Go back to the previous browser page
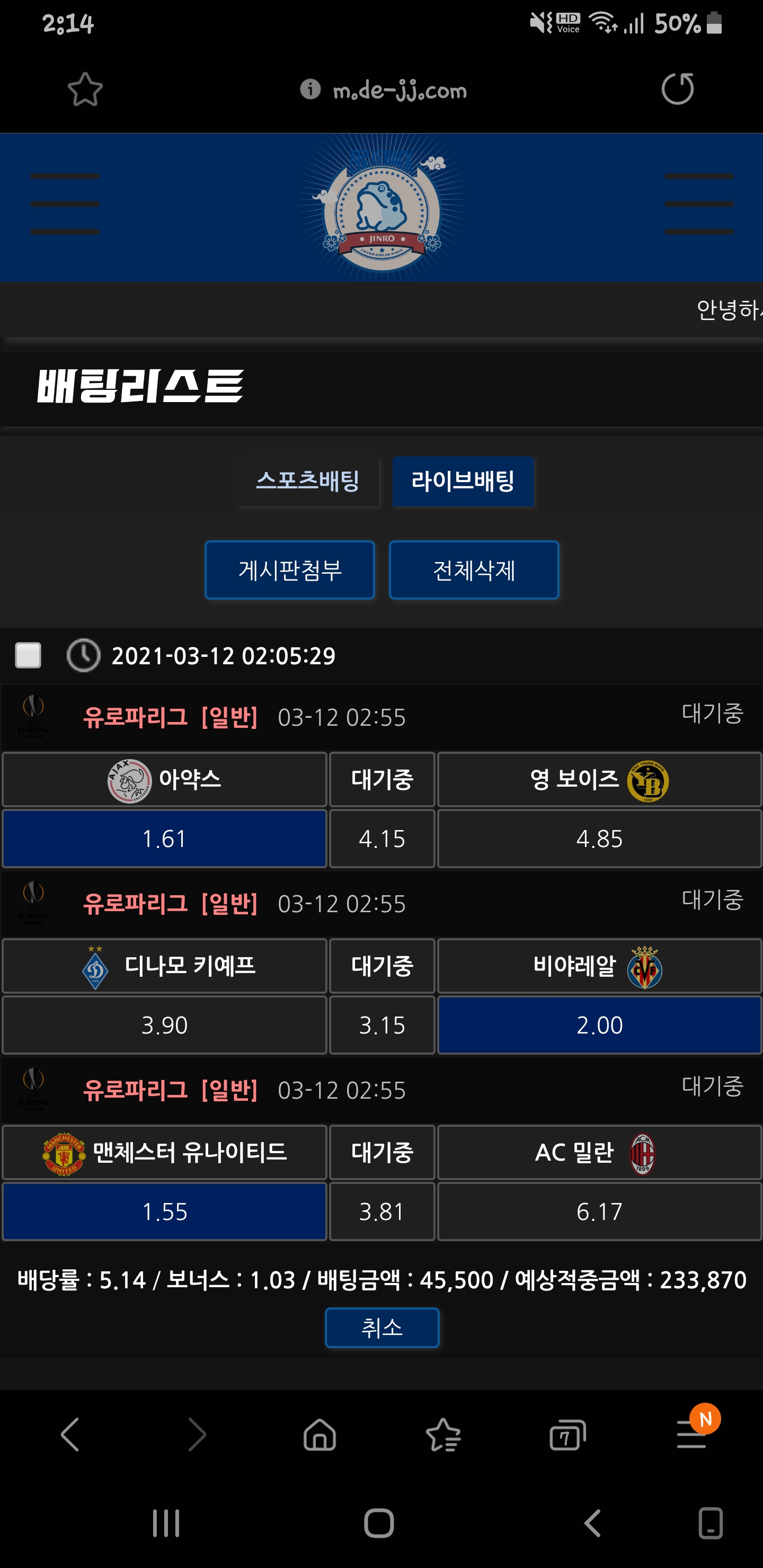Image resolution: width=763 pixels, height=1568 pixels. [x=70, y=1435]
